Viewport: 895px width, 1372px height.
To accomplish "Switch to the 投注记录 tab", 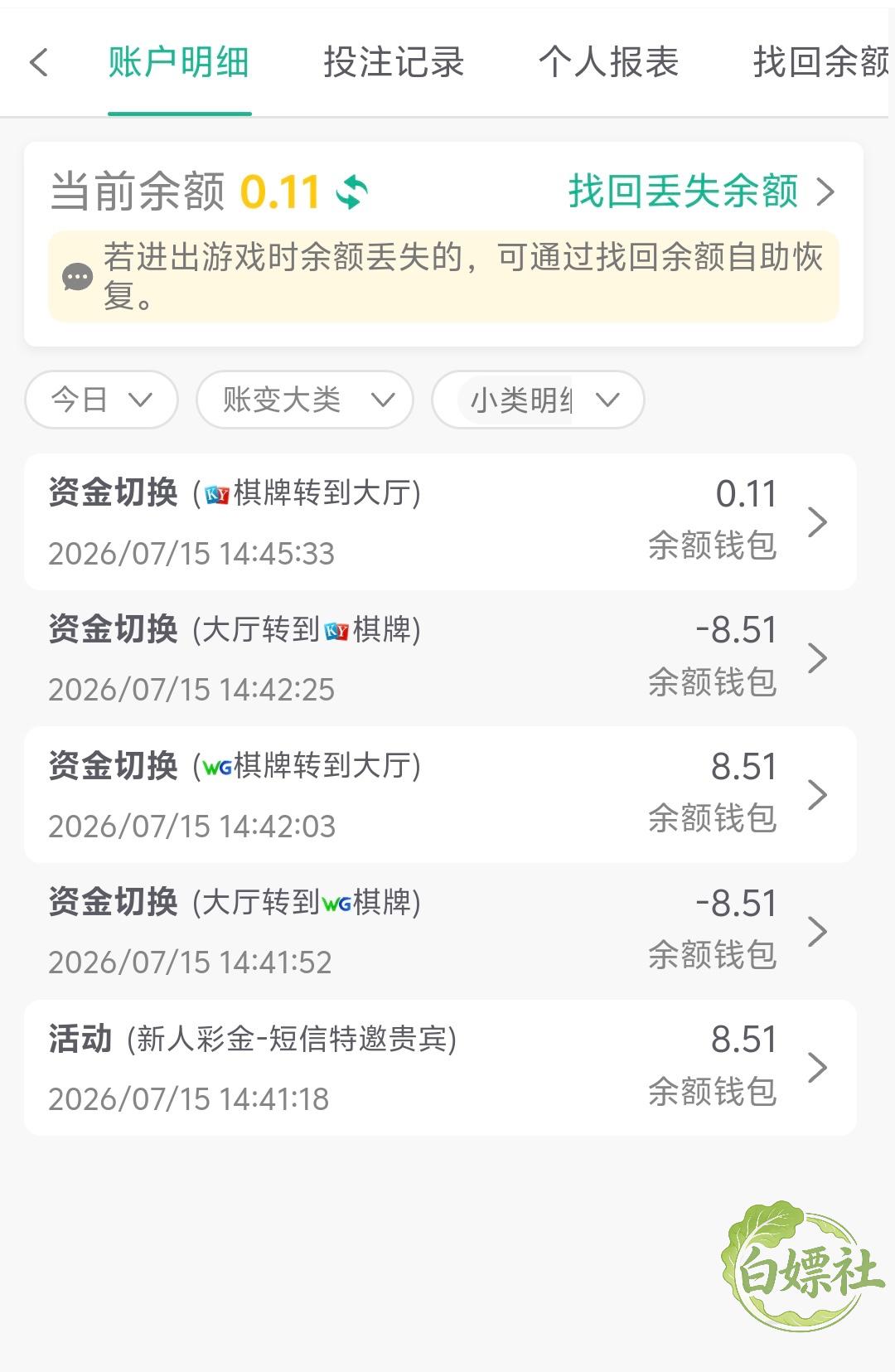I will pyautogui.click(x=394, y=62).
